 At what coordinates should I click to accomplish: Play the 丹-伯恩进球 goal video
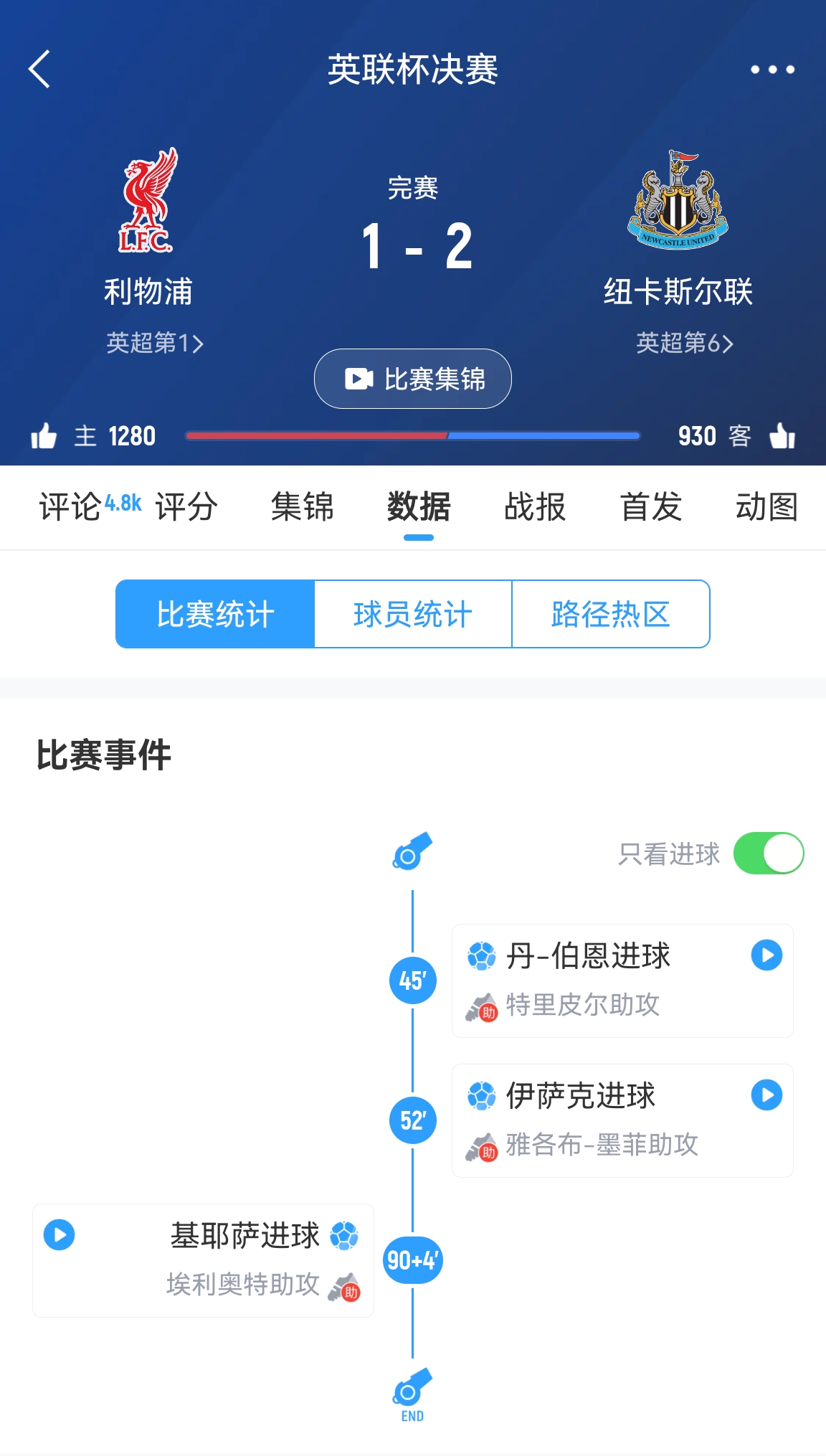click(766, 955)
